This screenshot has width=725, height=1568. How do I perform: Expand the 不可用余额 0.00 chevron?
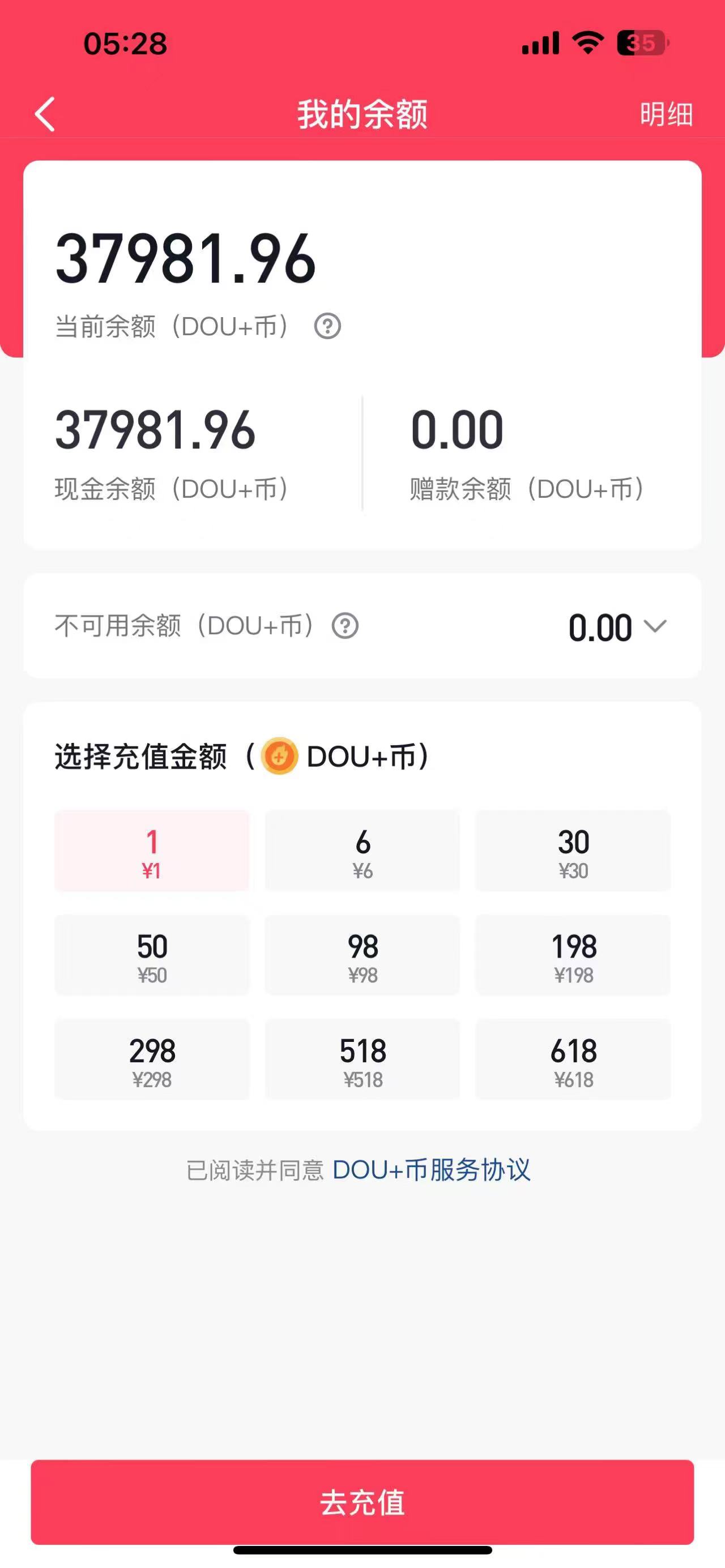click(655, 626)
